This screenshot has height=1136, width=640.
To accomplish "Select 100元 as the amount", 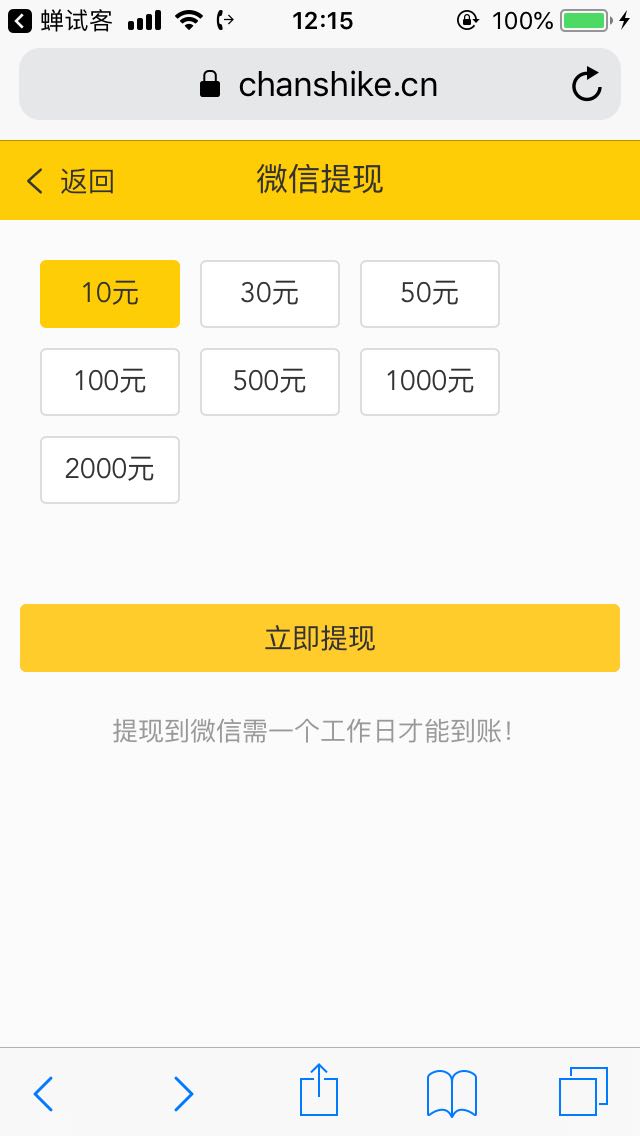I will (x=110, y=382).
